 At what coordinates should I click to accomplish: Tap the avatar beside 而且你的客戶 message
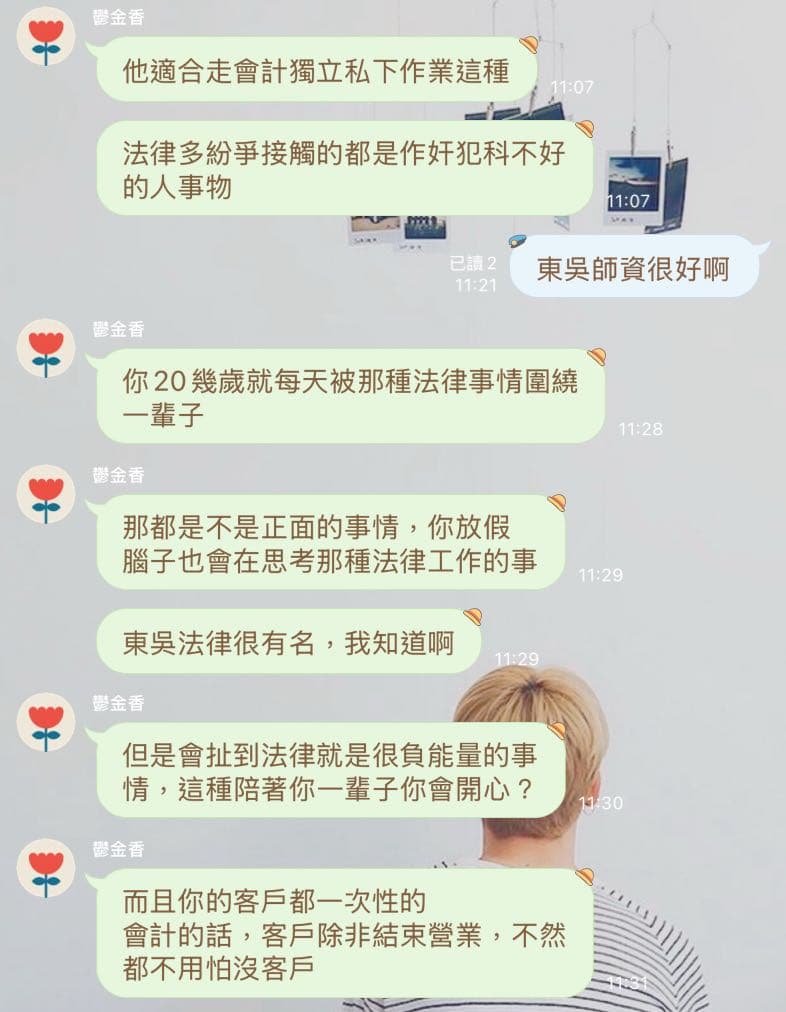pyautogui.click(x=46, y=868)
